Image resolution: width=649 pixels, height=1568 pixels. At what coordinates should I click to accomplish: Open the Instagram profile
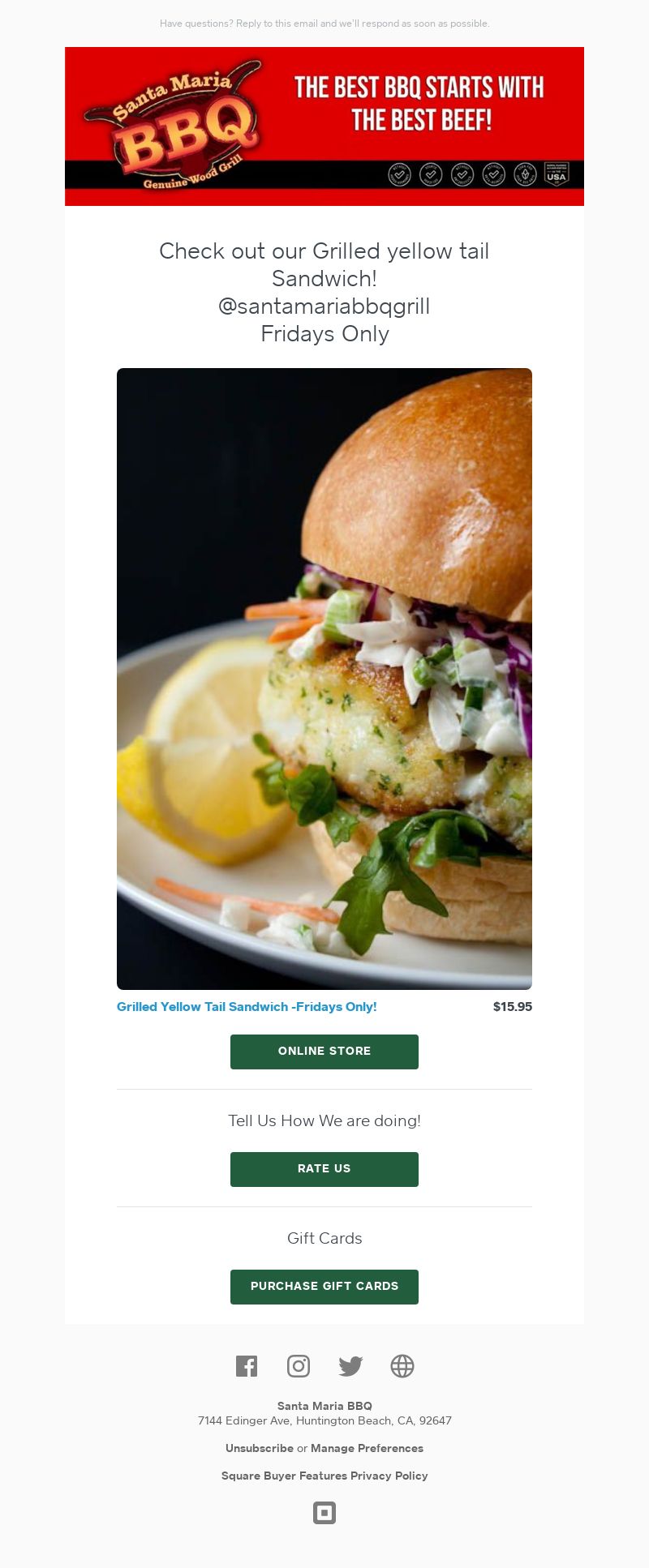pos(299,1366)
